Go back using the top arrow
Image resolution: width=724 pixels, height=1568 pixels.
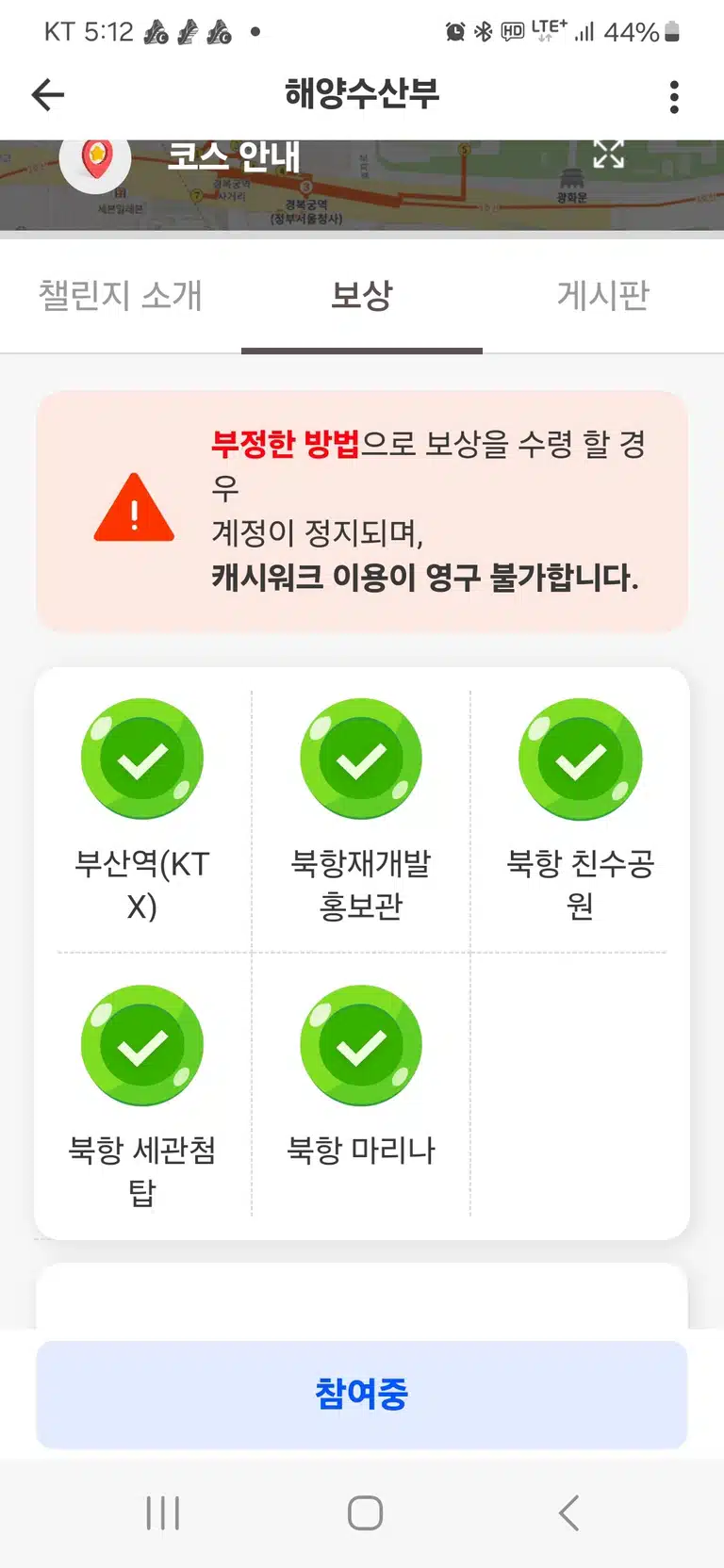(x=47, y=94)
